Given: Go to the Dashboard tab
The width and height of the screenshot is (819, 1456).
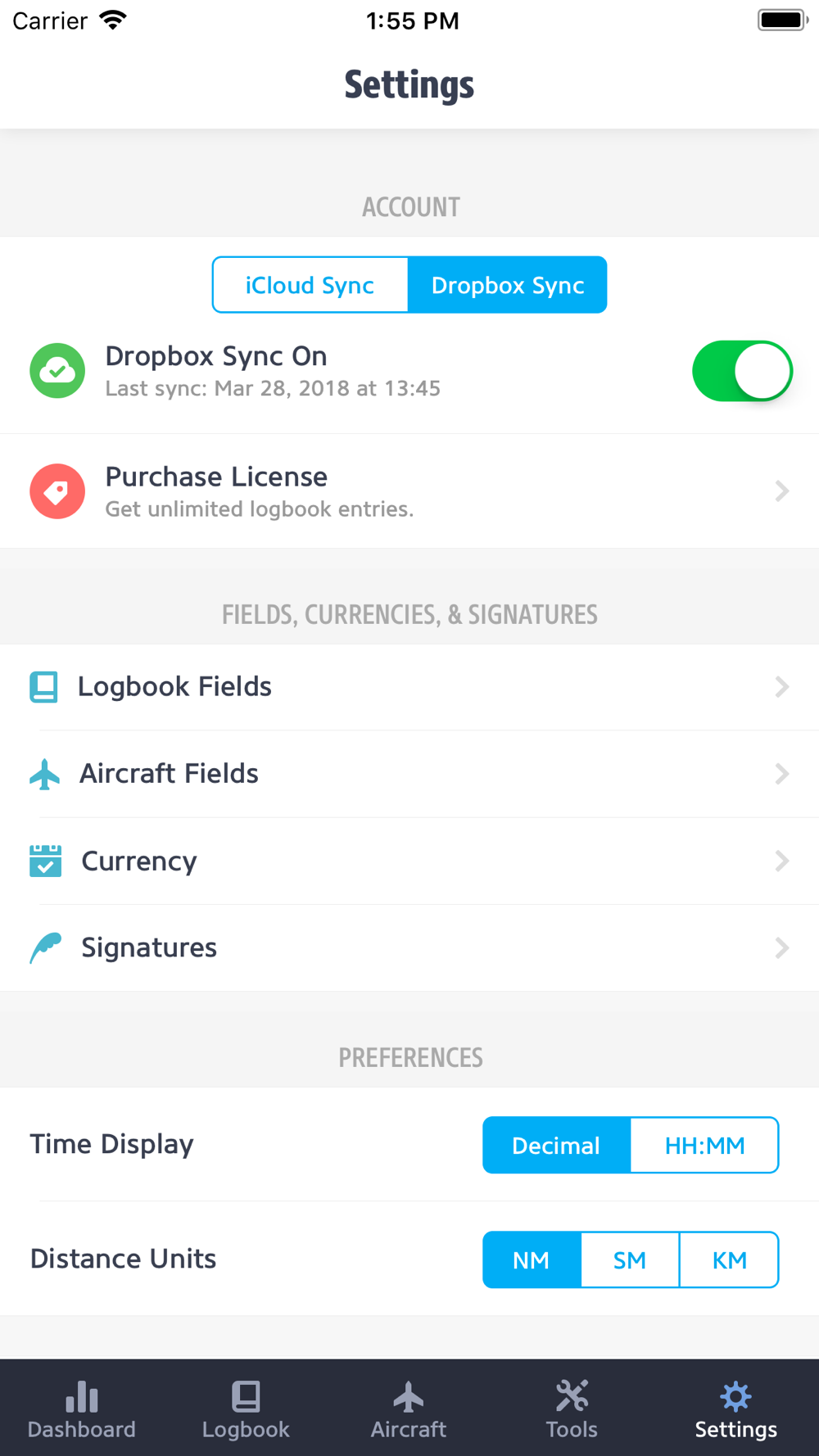Looking at the screenshot, I should point(82,1409).
